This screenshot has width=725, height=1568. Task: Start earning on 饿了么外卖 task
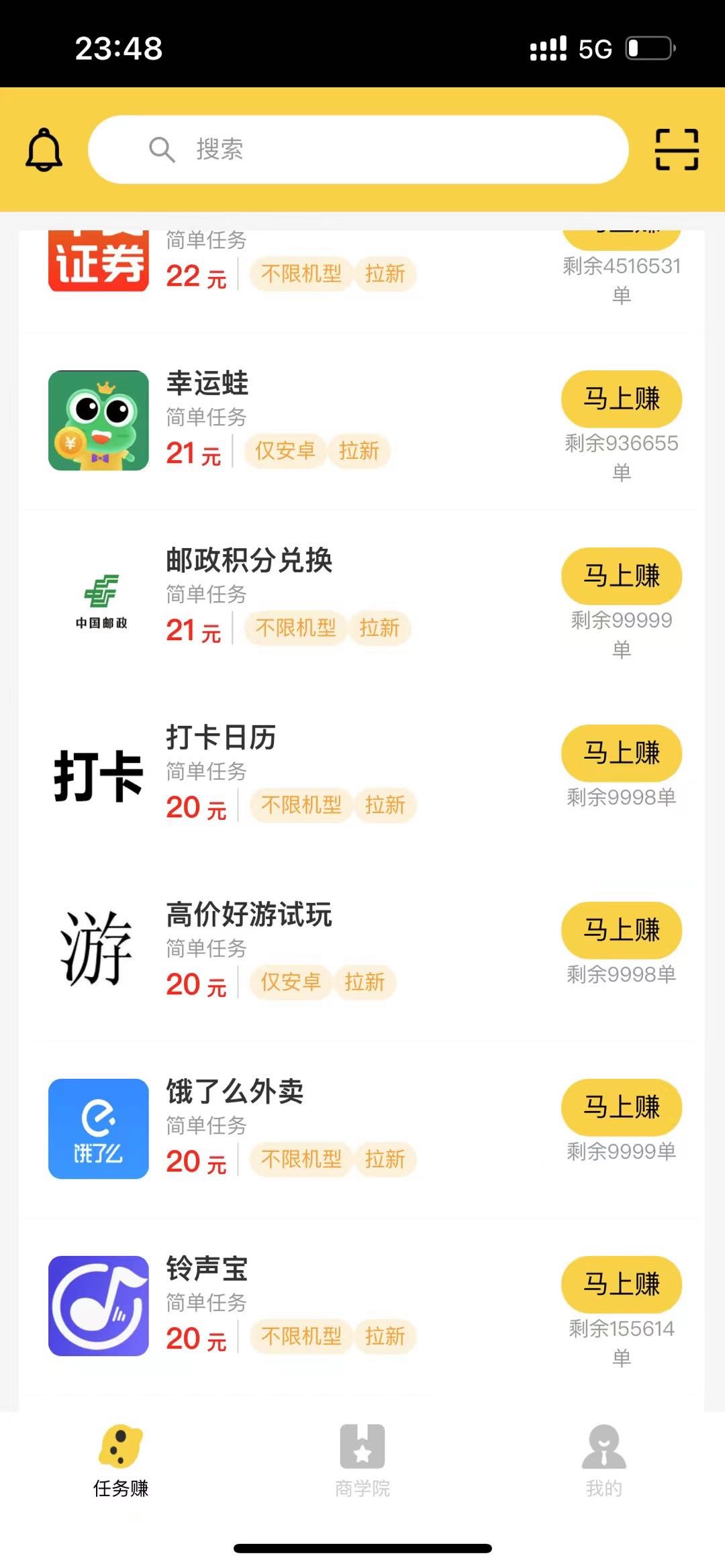pos(621,1108)
